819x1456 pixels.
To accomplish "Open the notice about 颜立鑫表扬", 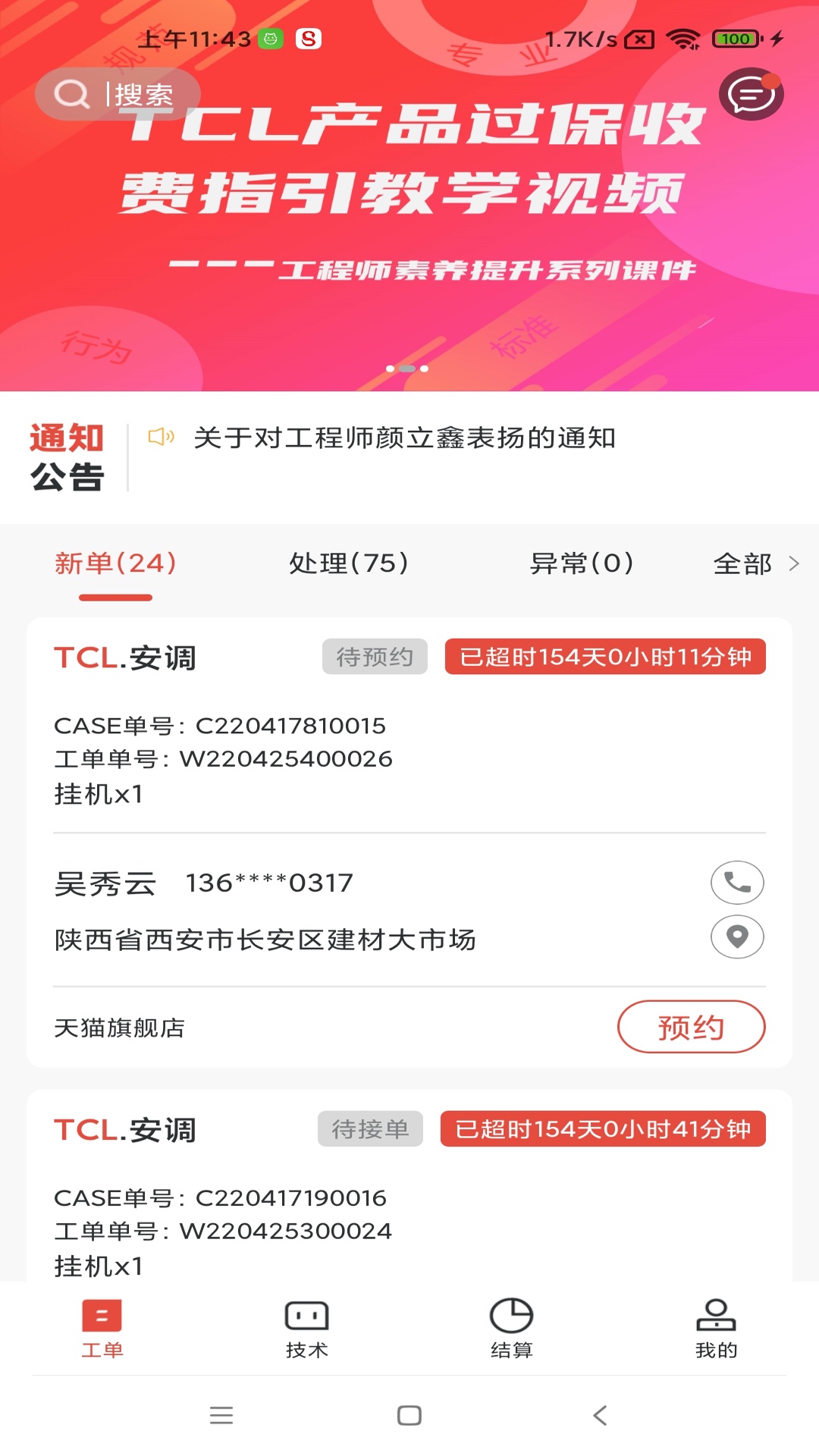I will point(404,438).
